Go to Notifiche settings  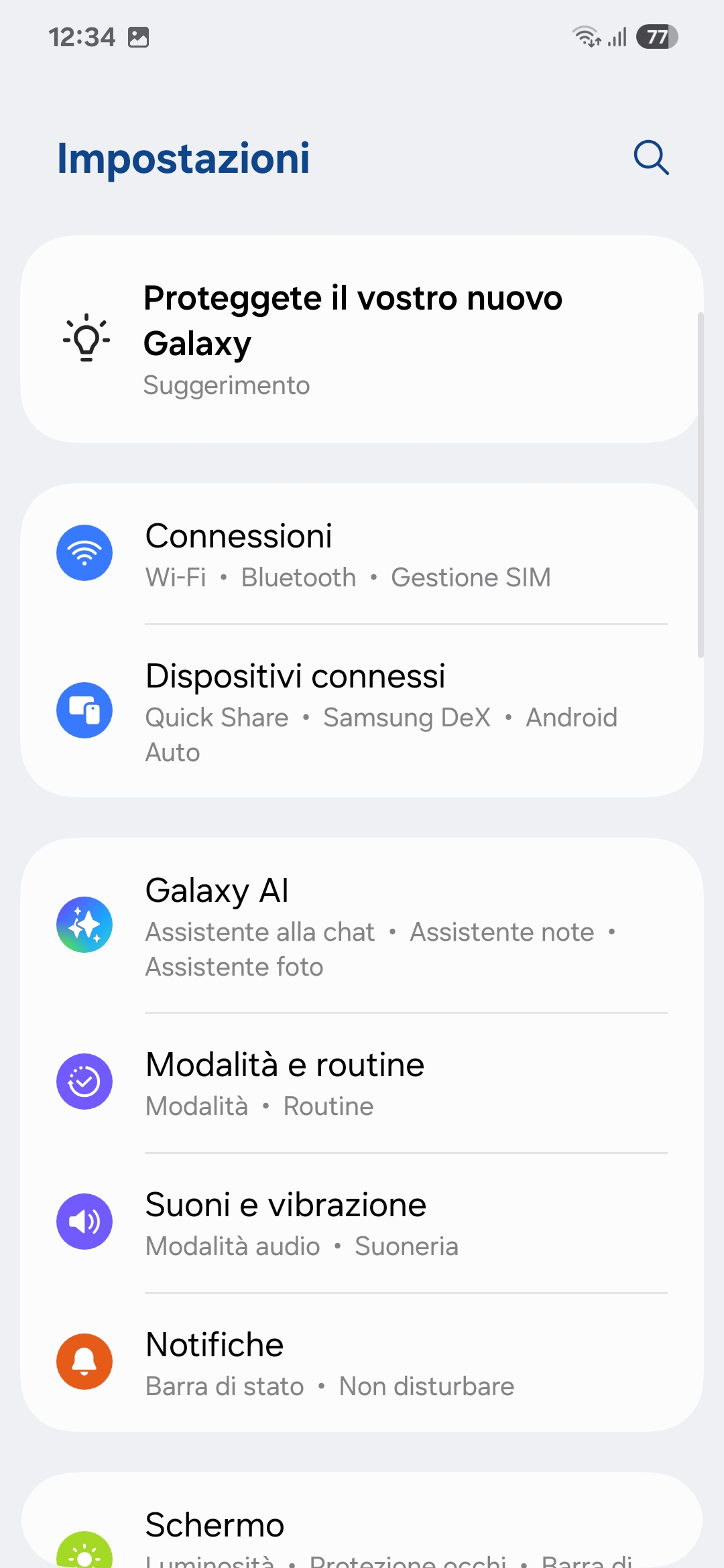tap(362, 1362)
